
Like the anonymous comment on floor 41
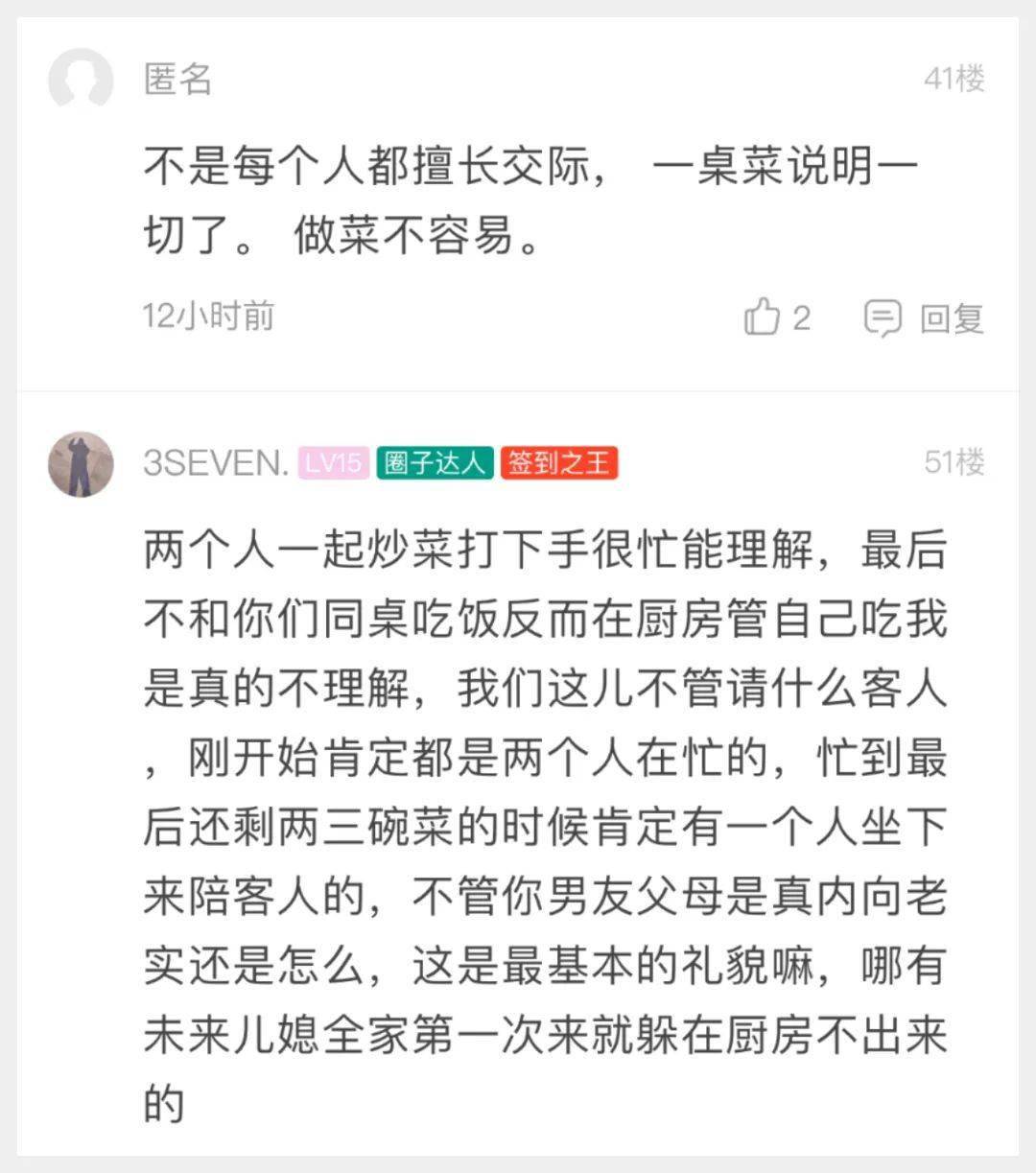[x=763, y=317]
